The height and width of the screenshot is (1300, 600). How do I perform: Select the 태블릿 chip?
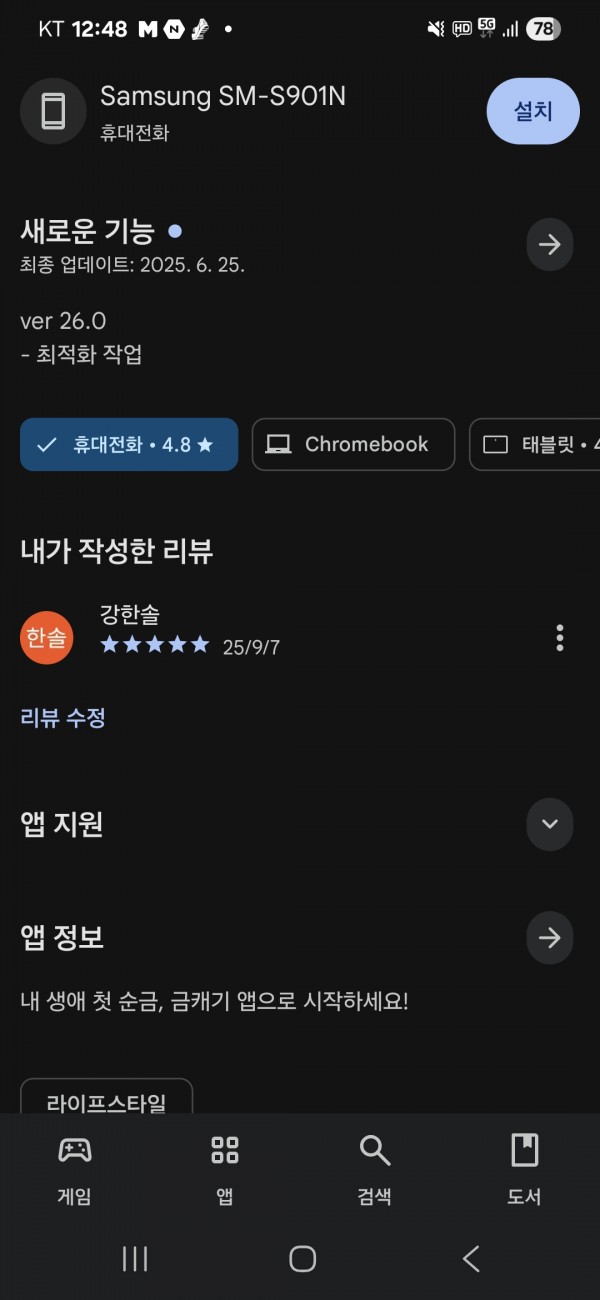tap(535, 445)
